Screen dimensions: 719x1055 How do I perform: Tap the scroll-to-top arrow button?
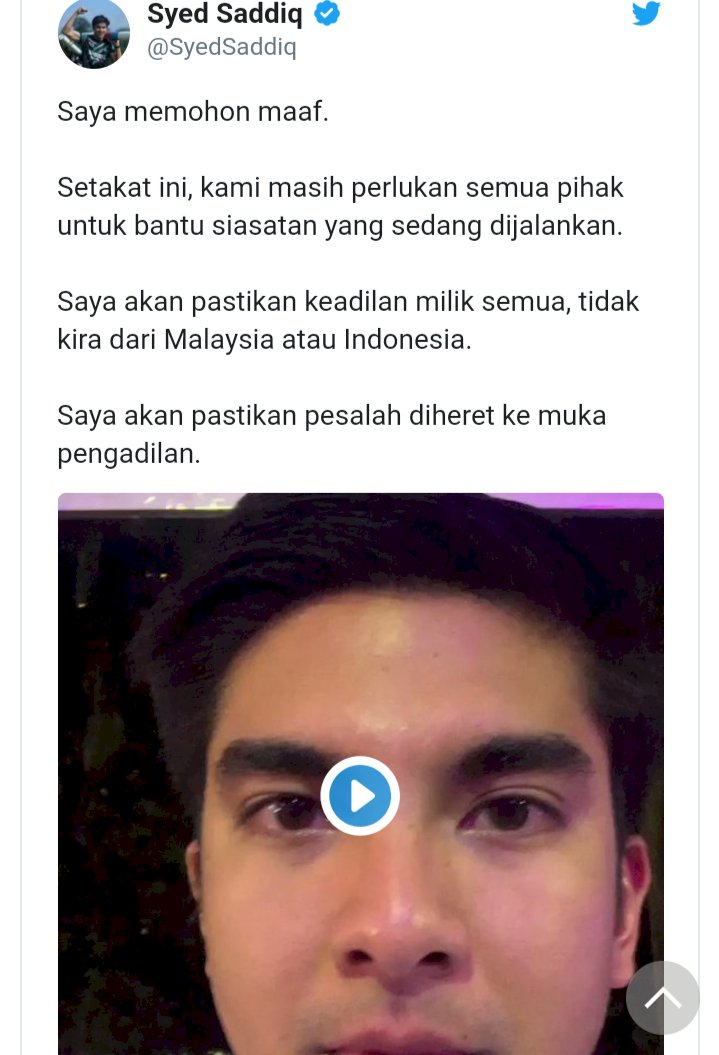click(x=662, y=997)
